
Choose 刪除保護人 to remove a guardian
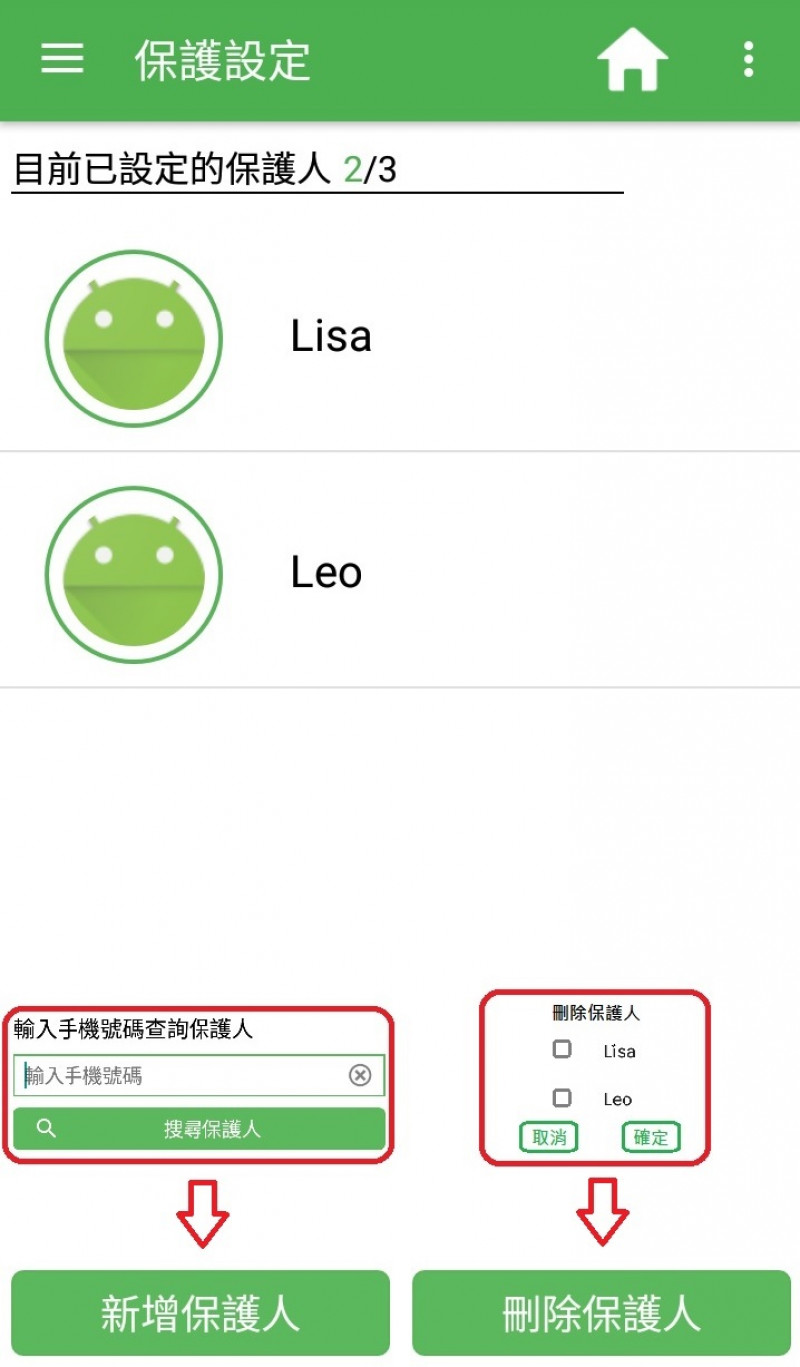[601, 1312]
